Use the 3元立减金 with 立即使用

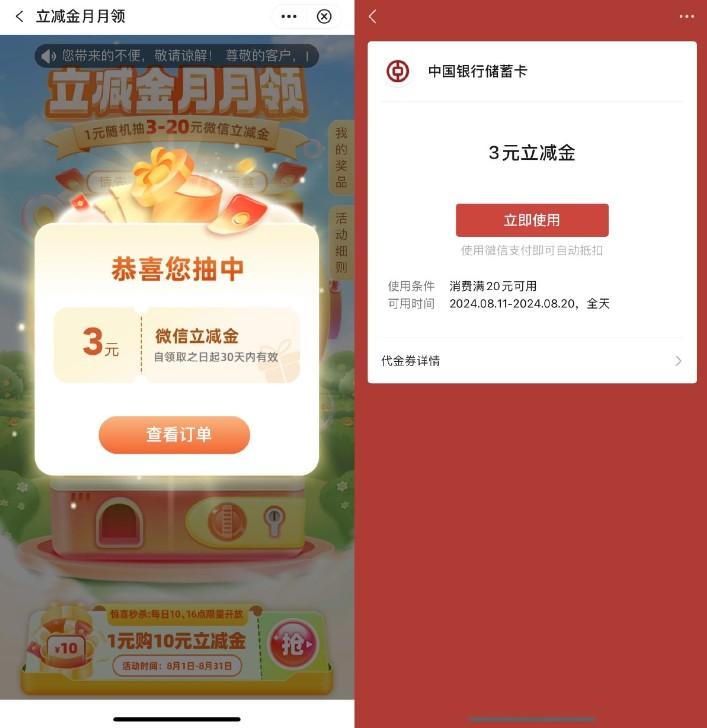tap(532, 220)
